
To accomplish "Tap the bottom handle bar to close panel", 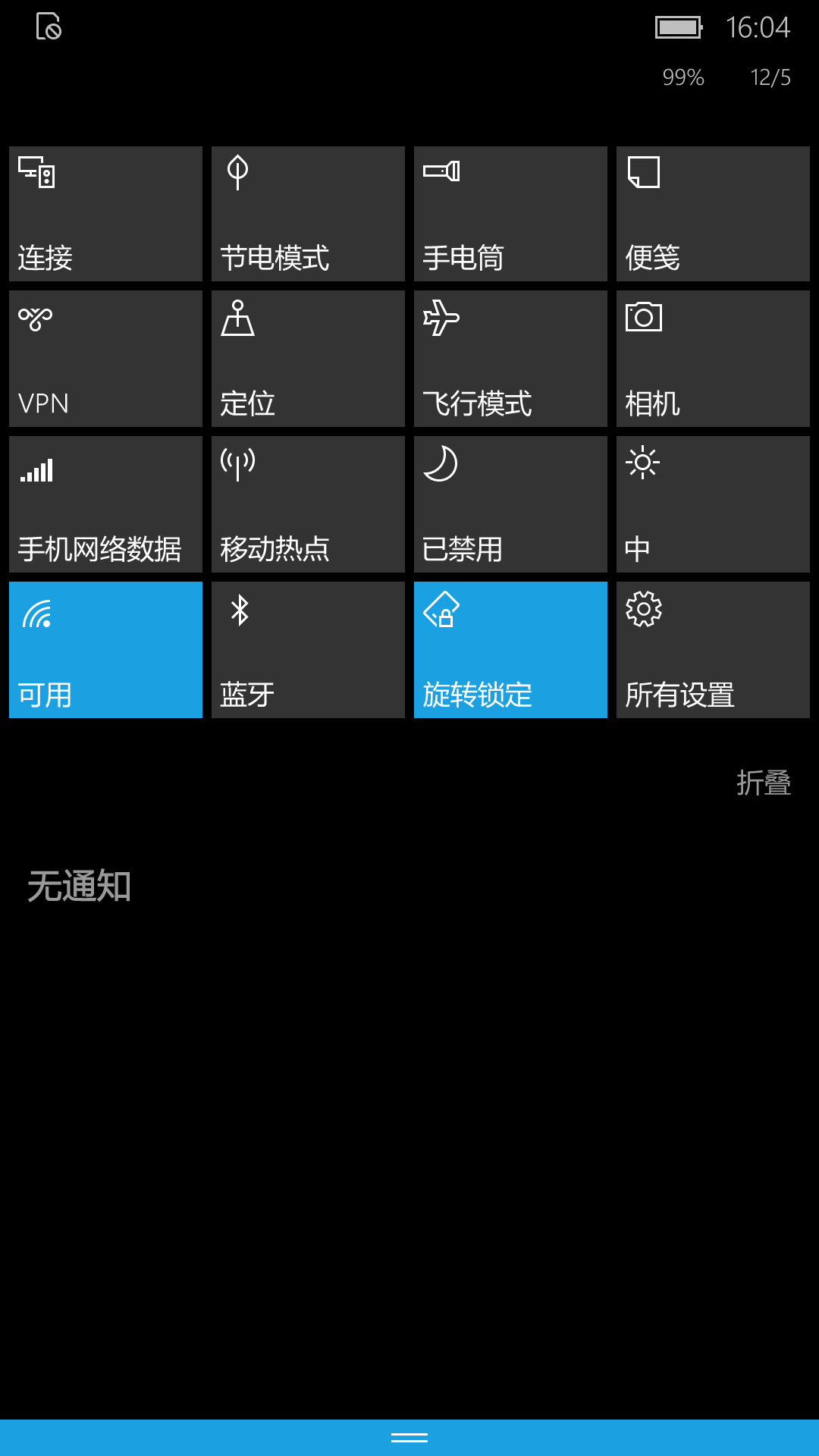I will click(409, 1438).
